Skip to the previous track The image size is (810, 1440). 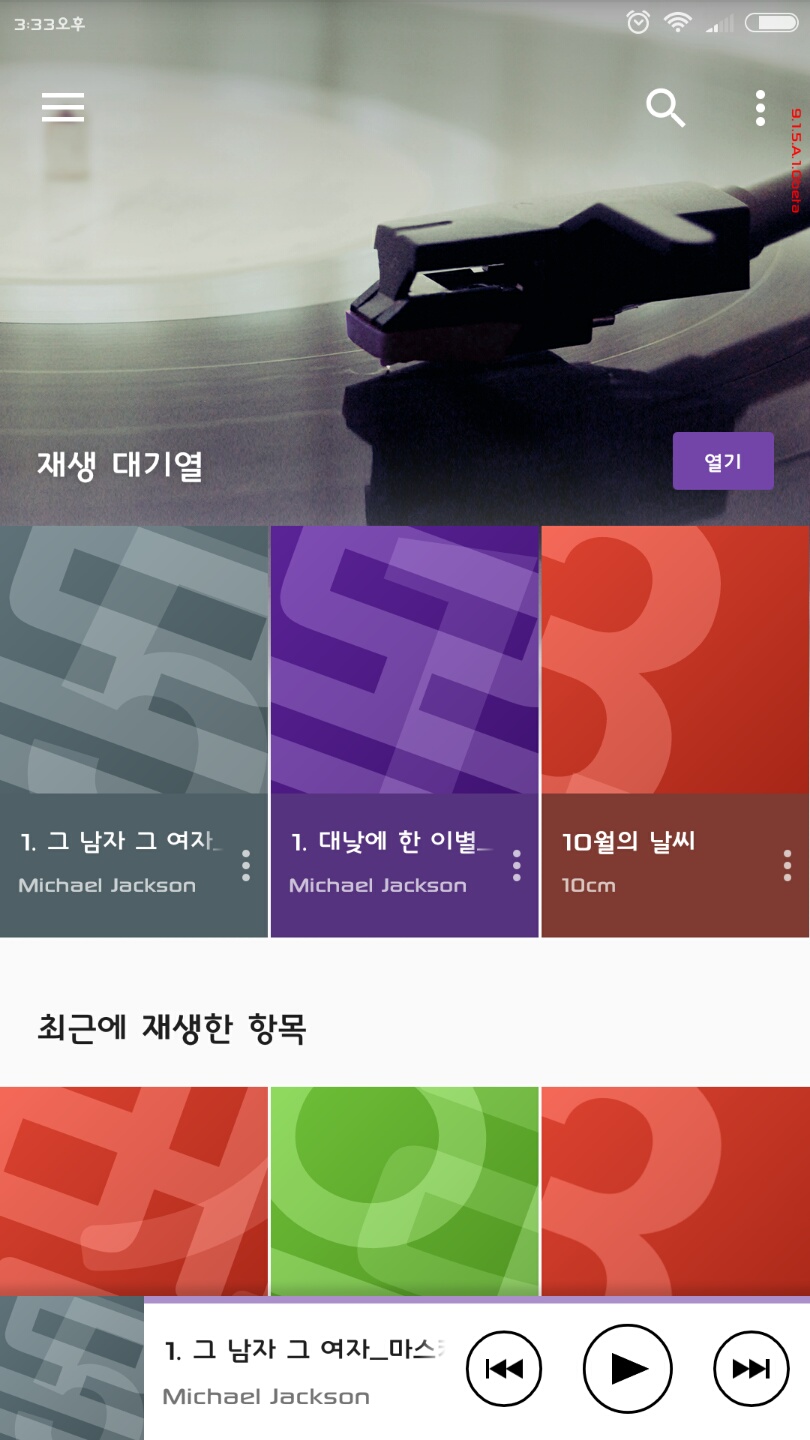pyautogui.click(x=503, y=1369)
